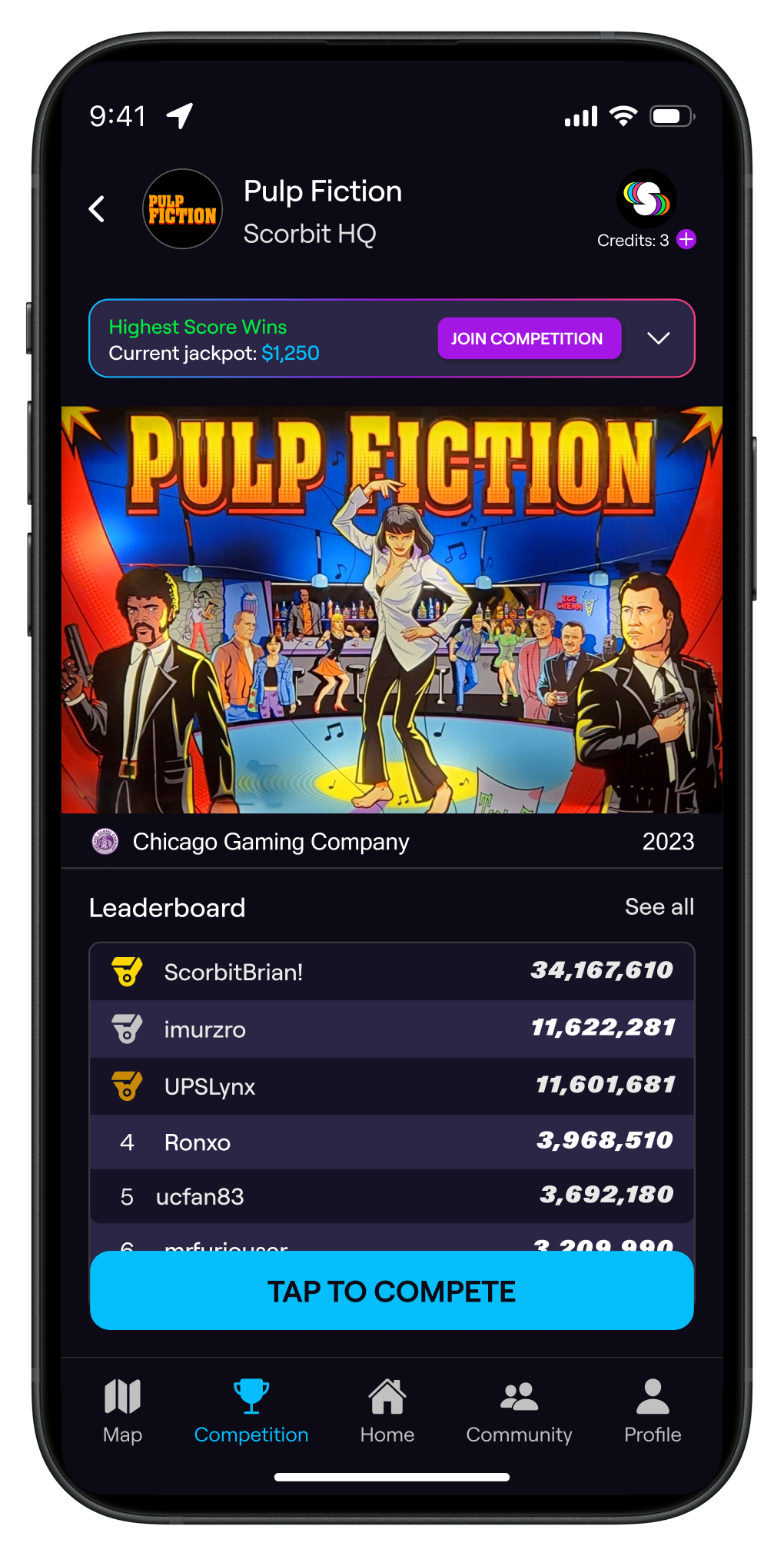
Task: Open Ronxo's leaderboard row
Action: point(392,1142)
